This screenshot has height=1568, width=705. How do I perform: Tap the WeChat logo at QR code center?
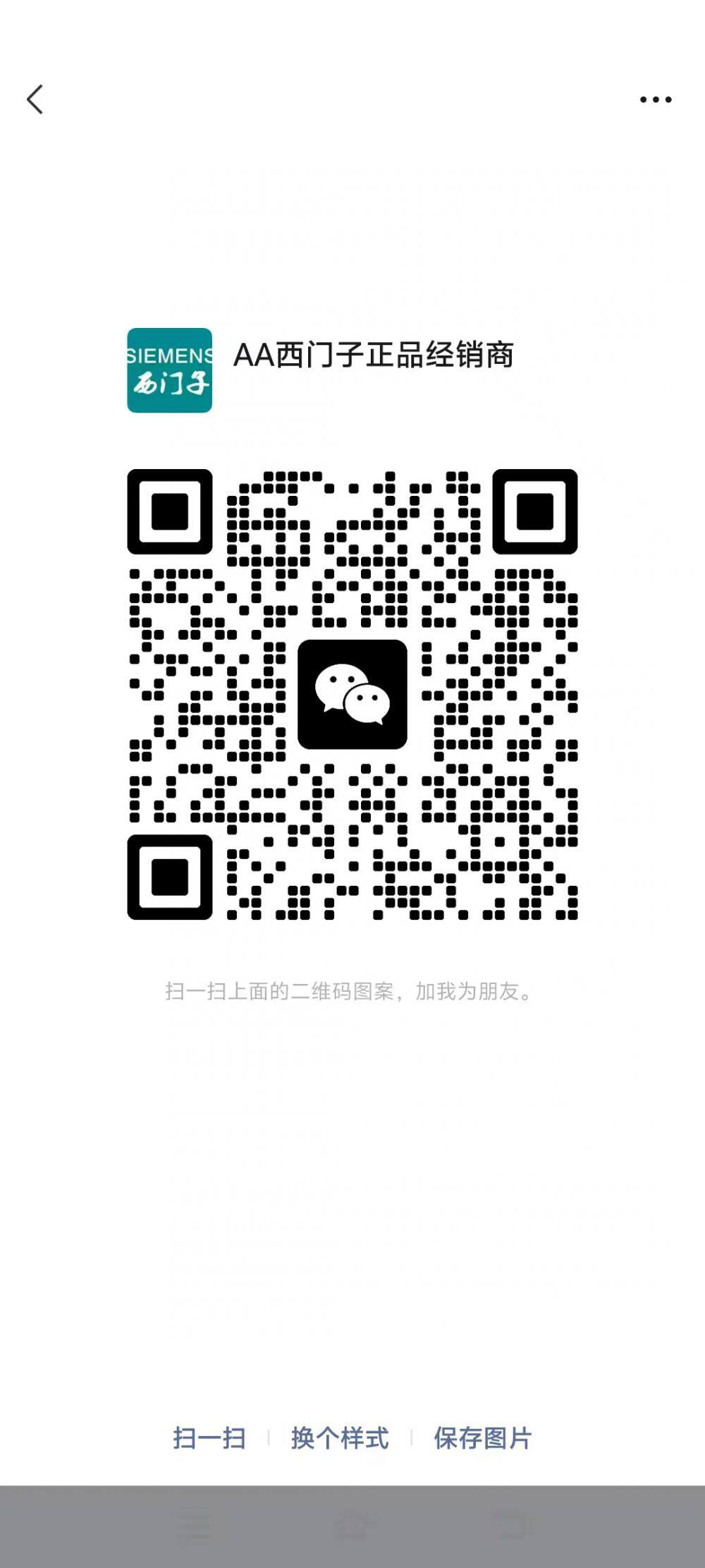tap(352, 693)
